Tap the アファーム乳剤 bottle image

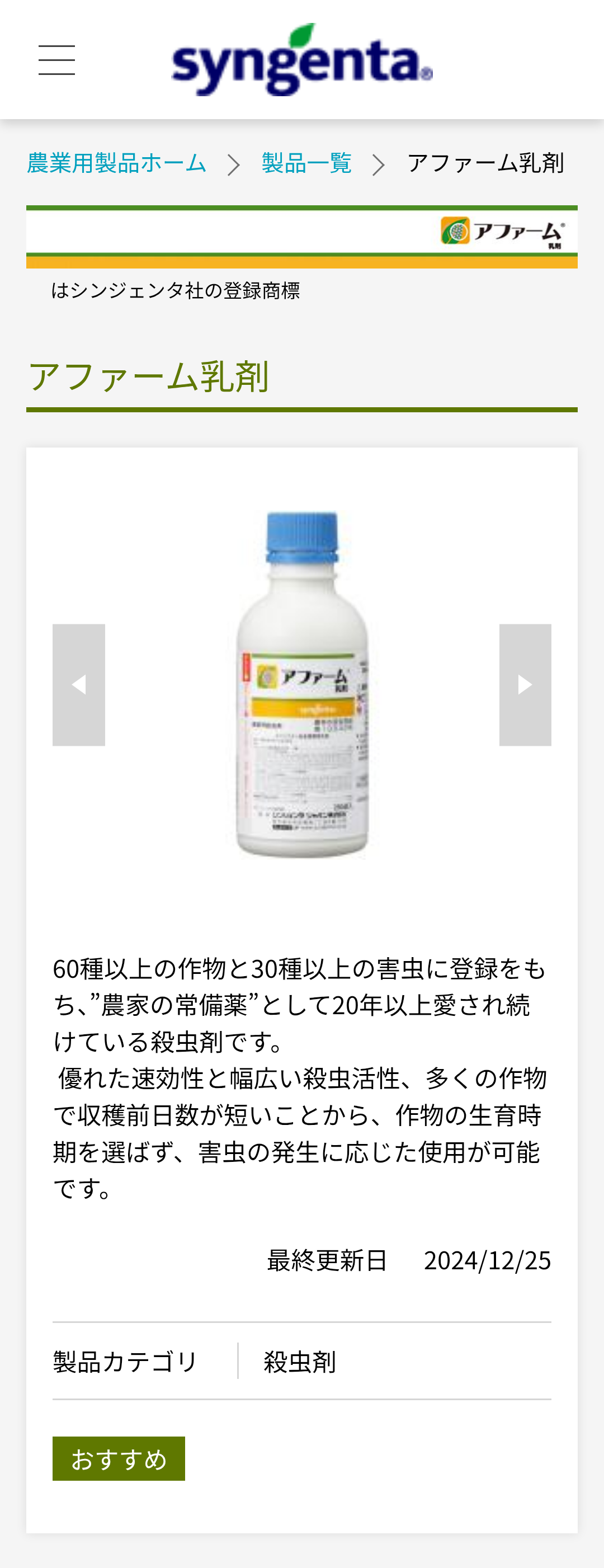click(x=303, y=685)
